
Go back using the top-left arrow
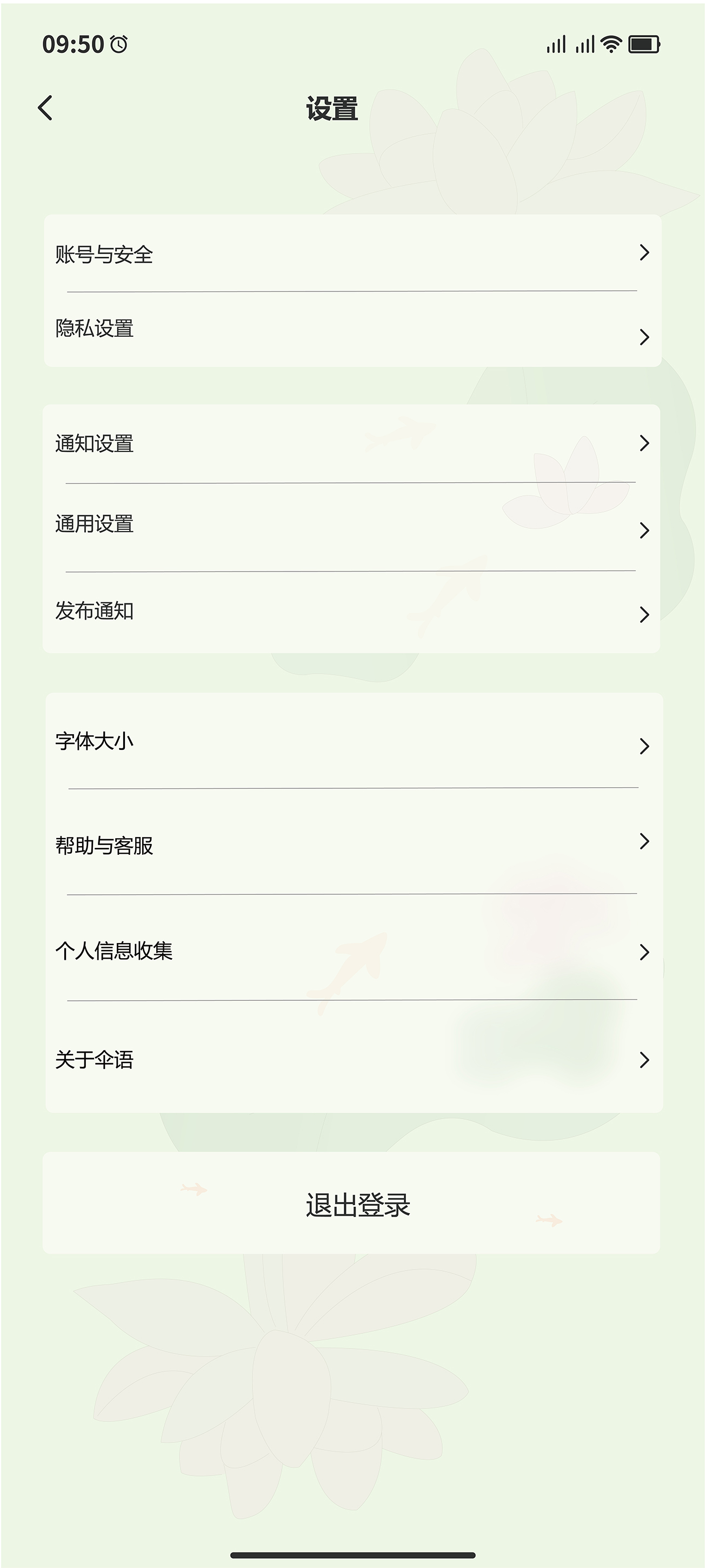[45, 108]
